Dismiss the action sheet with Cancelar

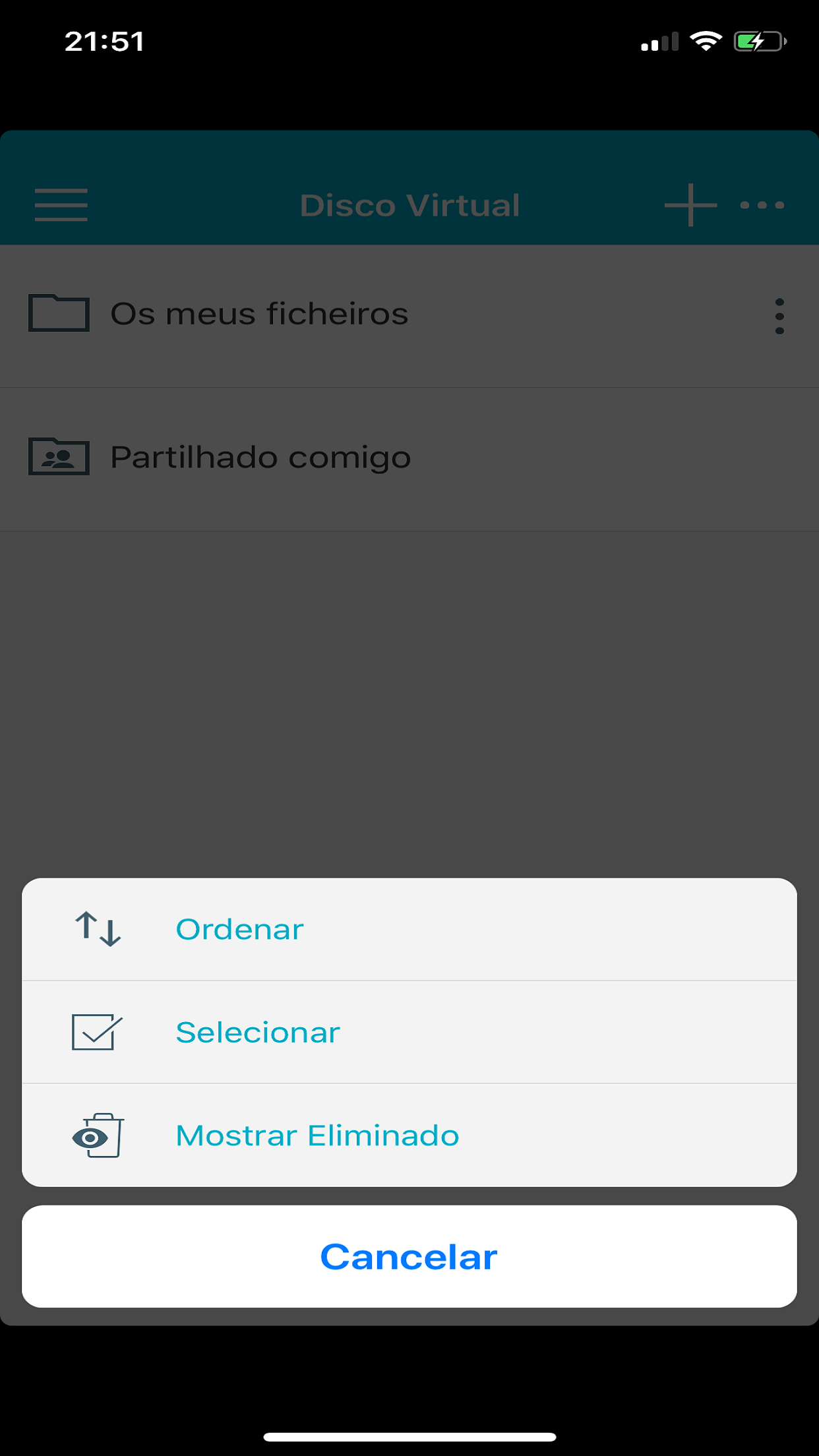click(409, 1256)
